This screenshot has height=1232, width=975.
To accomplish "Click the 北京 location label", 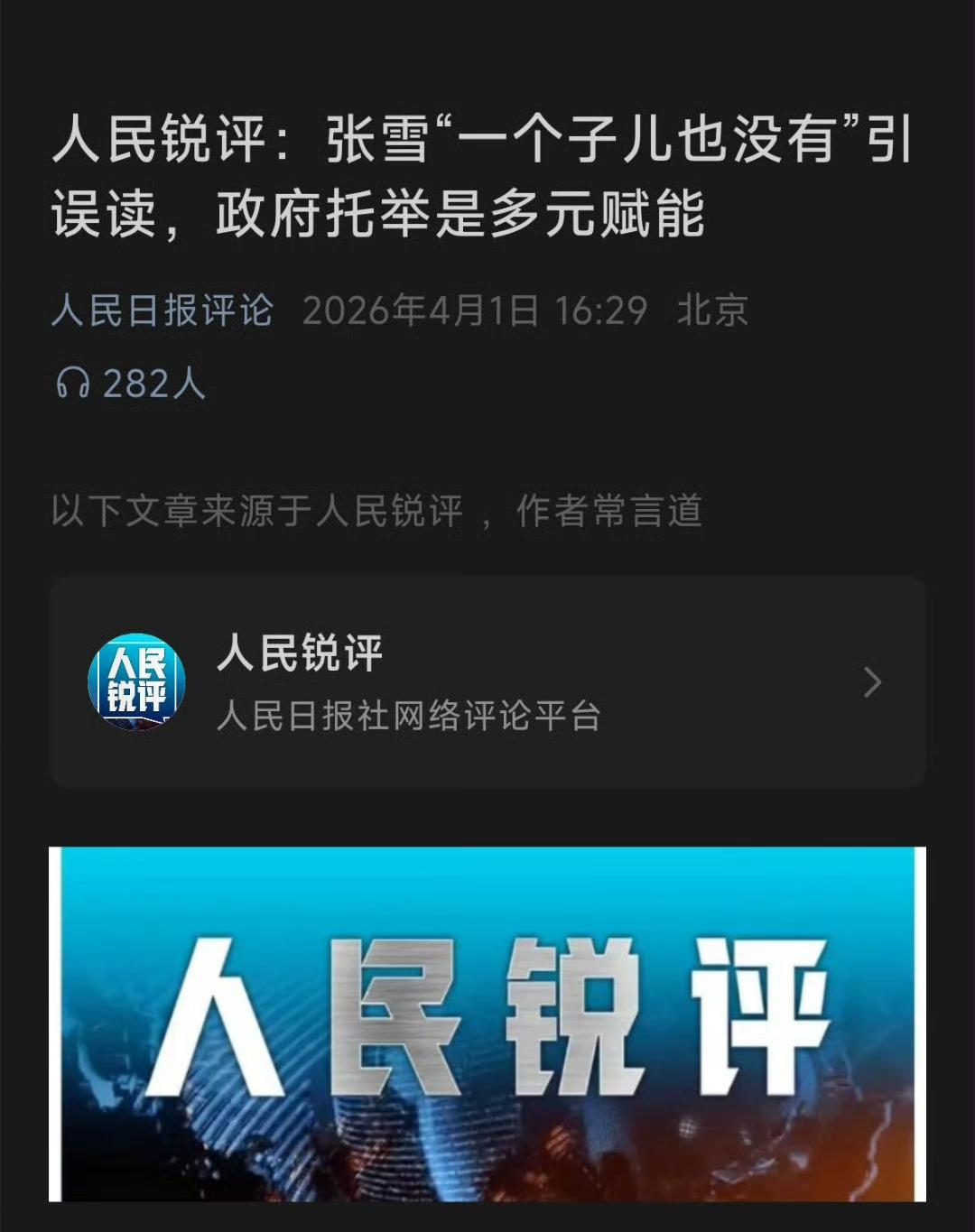I will [x=714, y=311].
